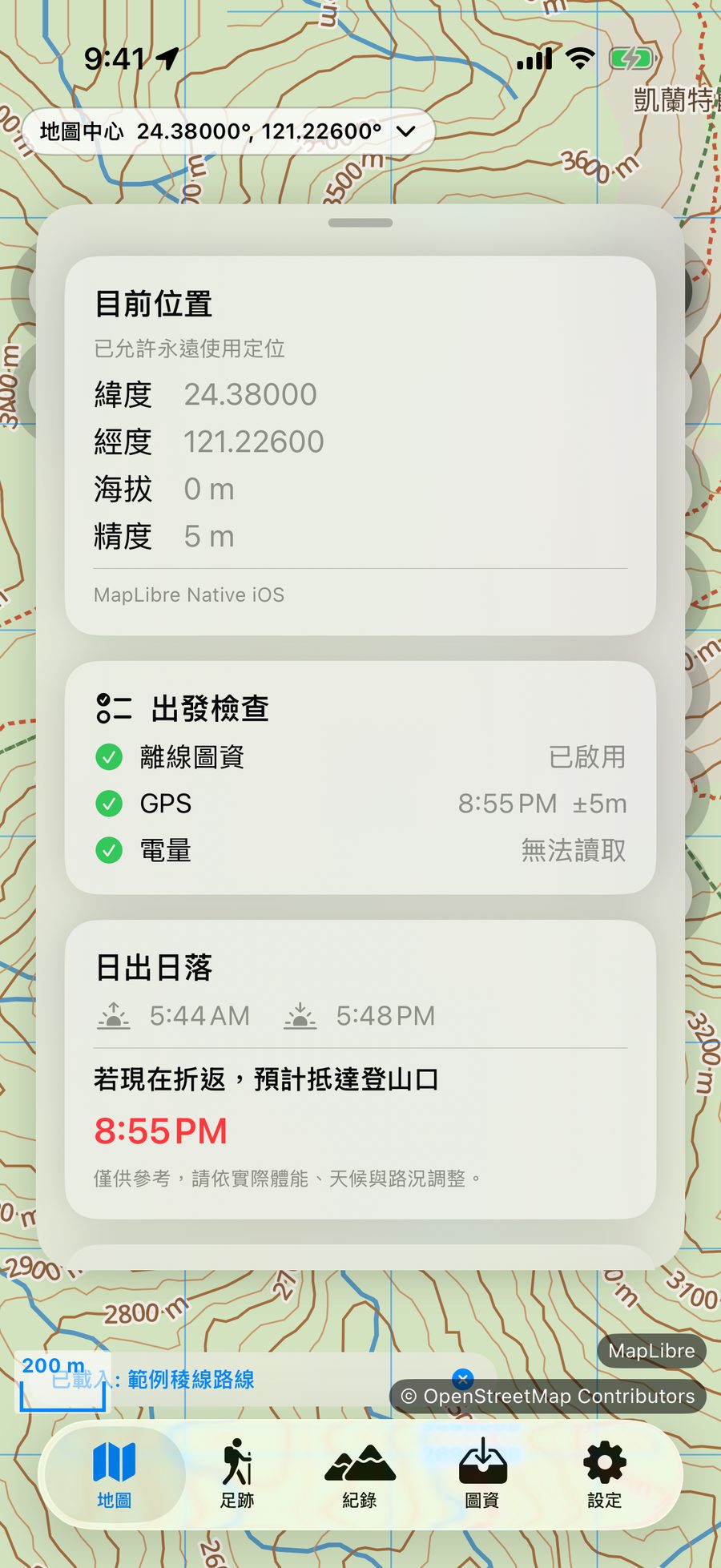
Task: Expand the 地圖中心 coordinates dropdown
Action: tap(228, 131)
